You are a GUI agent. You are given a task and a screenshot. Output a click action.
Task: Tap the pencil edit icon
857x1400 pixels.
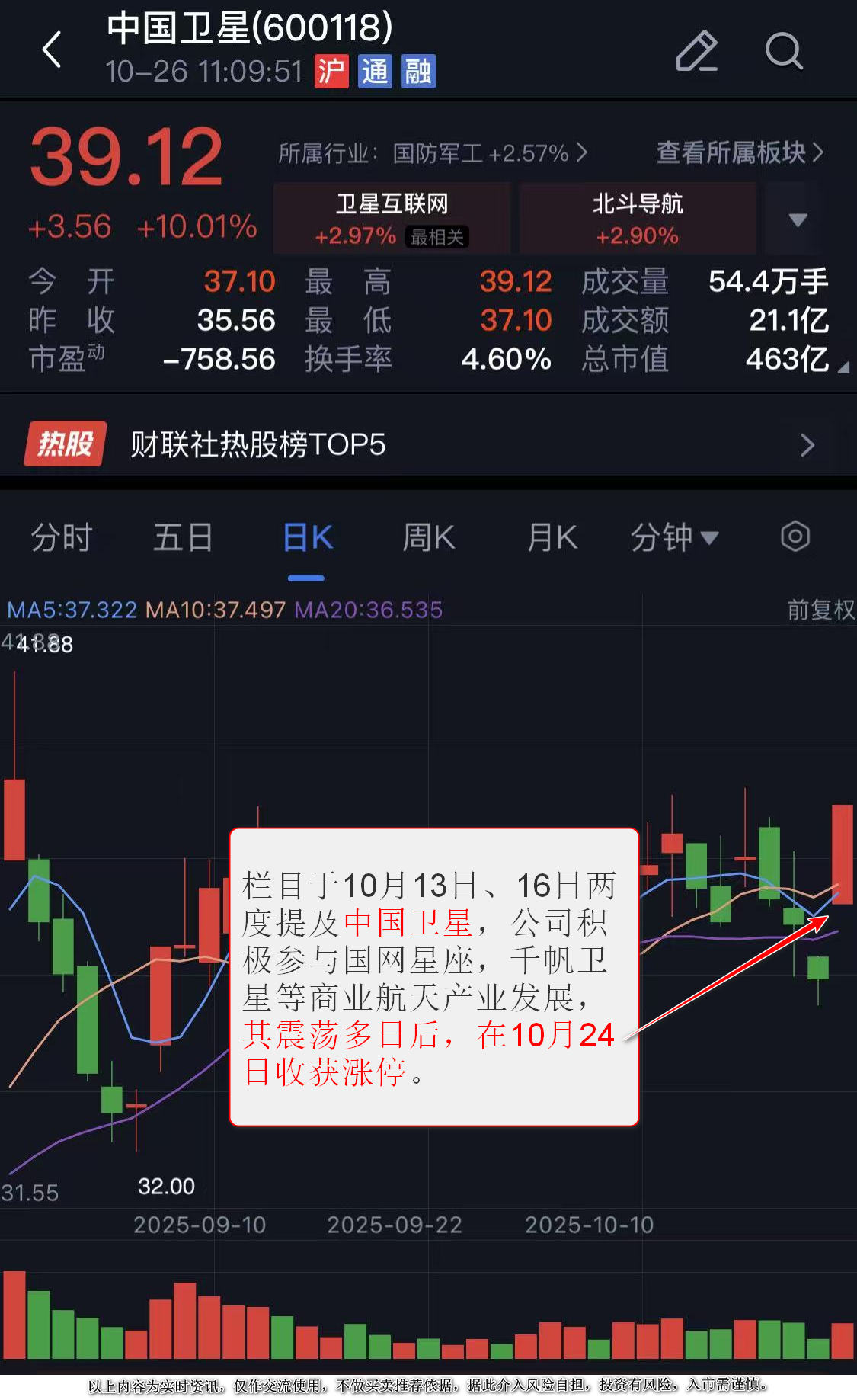(x=696, y=51)
